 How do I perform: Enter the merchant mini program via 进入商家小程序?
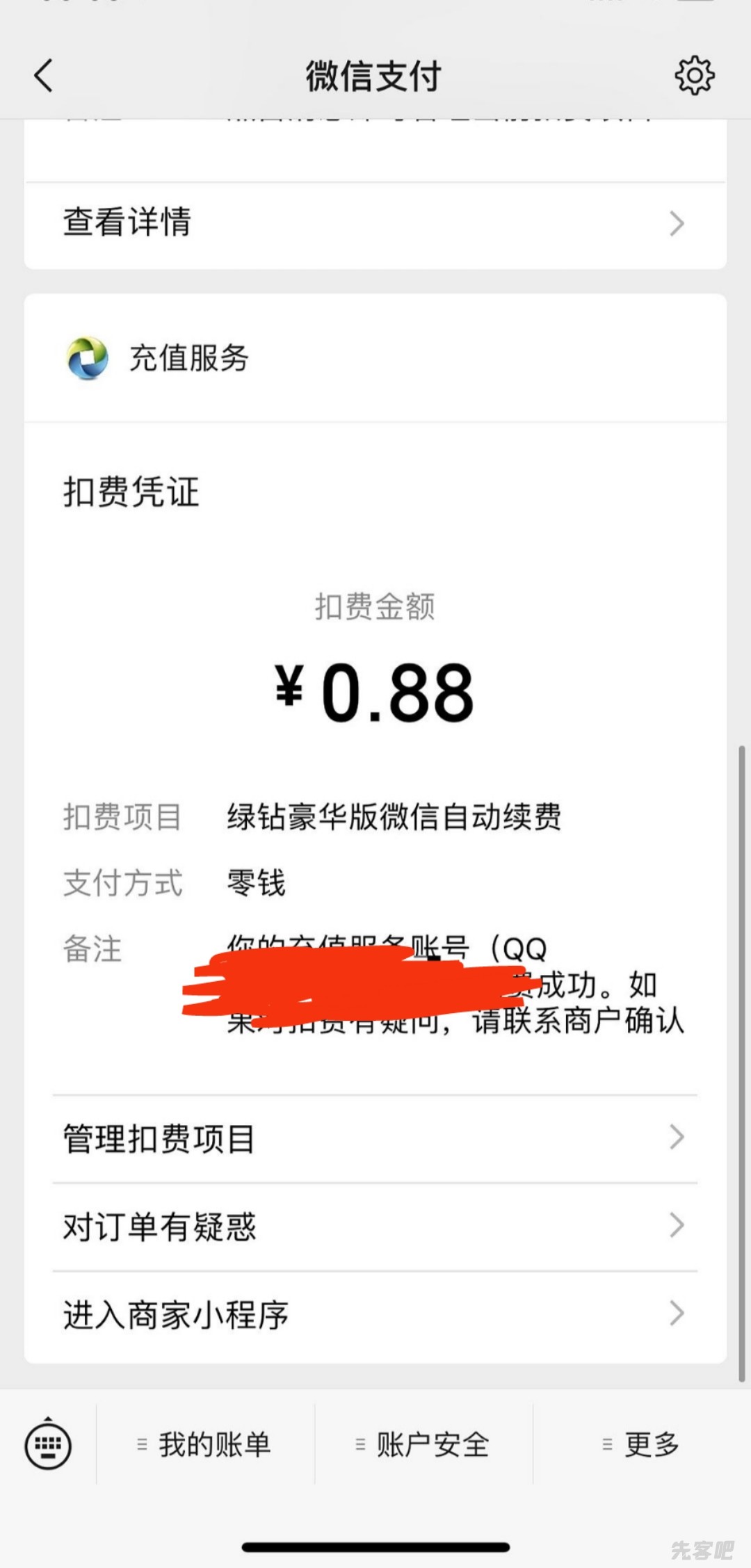coord(375,1314)
